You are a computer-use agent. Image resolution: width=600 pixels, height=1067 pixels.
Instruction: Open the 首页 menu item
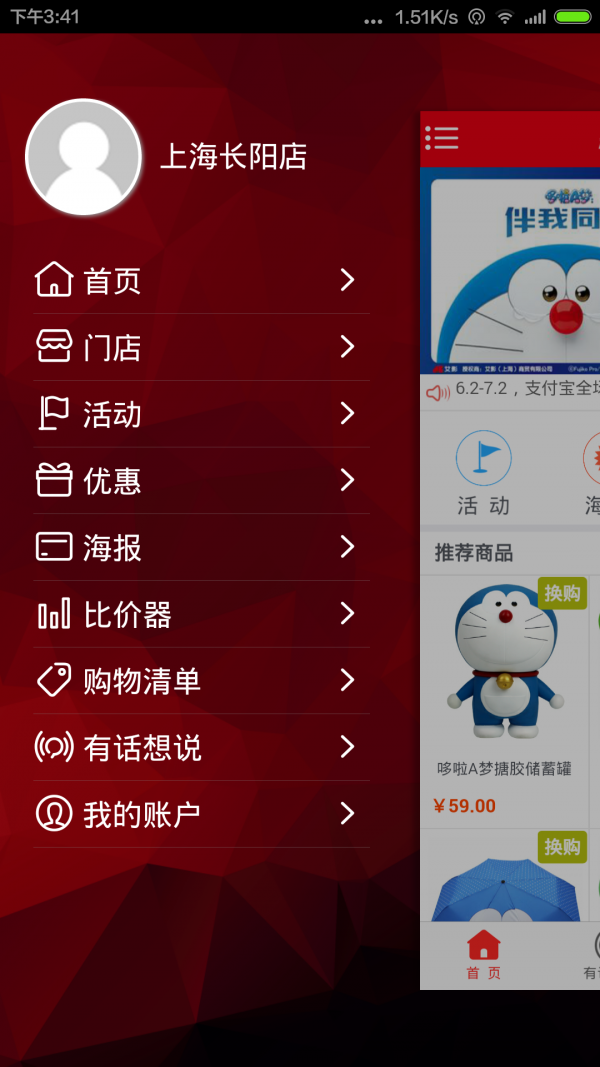click(200, 281)
